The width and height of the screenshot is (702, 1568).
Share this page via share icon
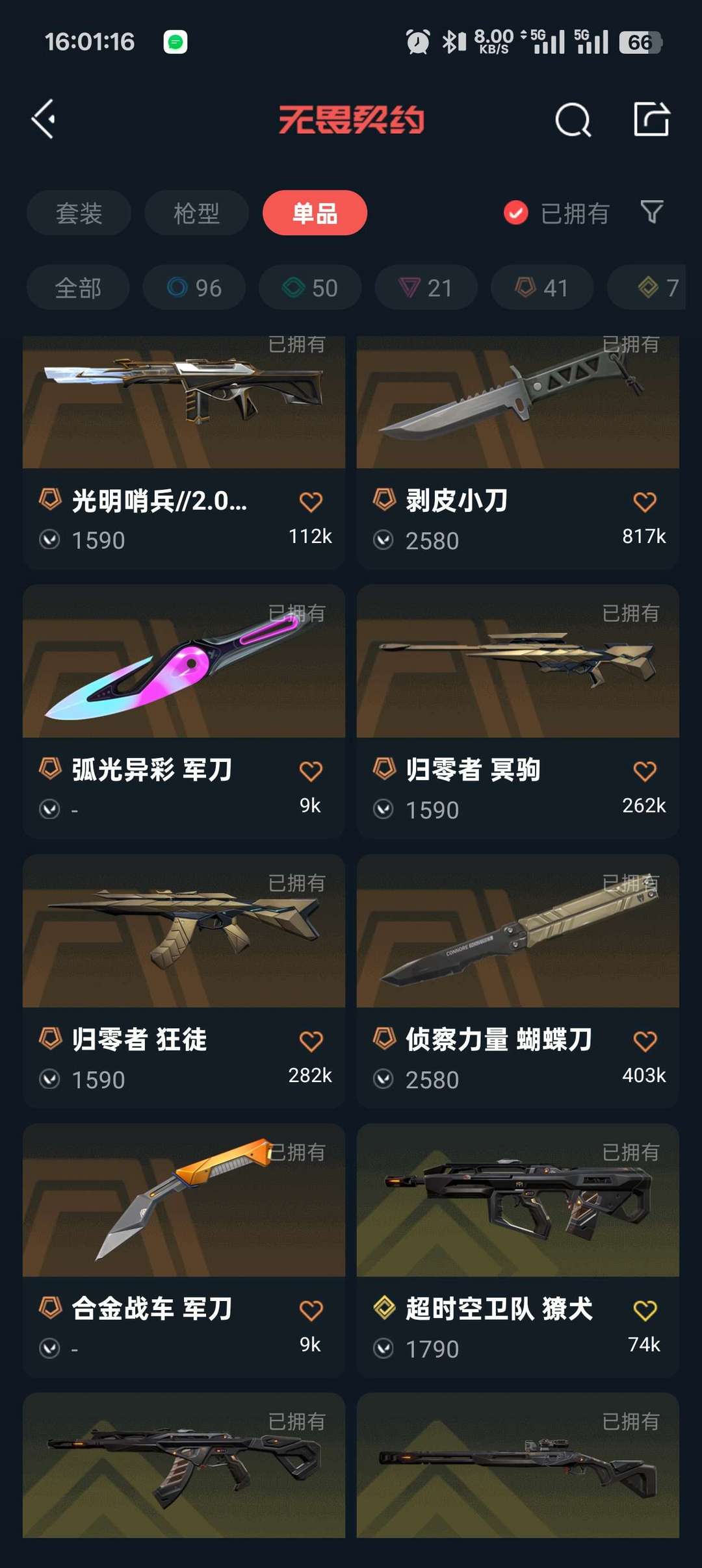[x=651, y=119]
